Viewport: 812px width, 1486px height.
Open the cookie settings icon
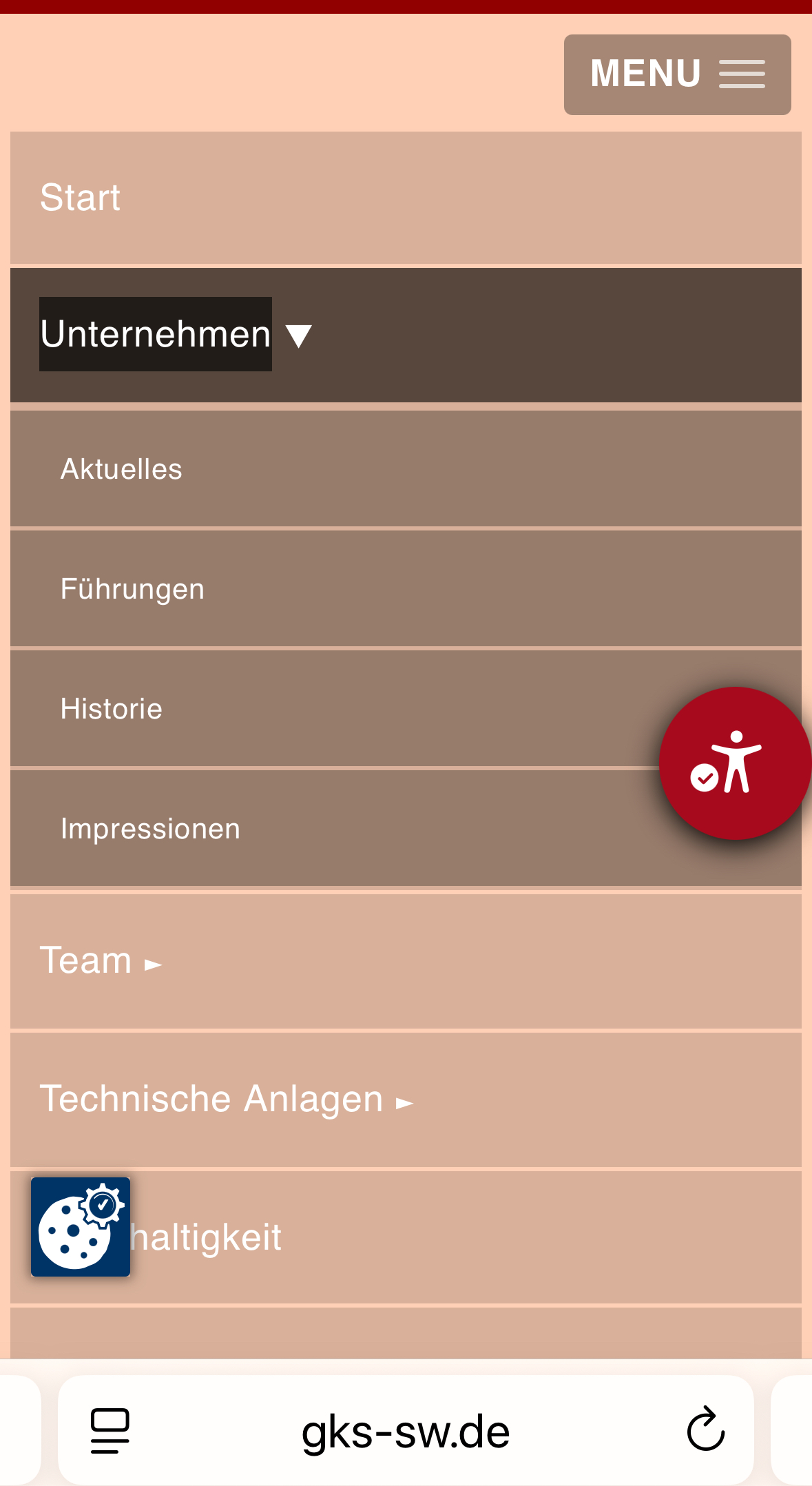pos(81,1227)
